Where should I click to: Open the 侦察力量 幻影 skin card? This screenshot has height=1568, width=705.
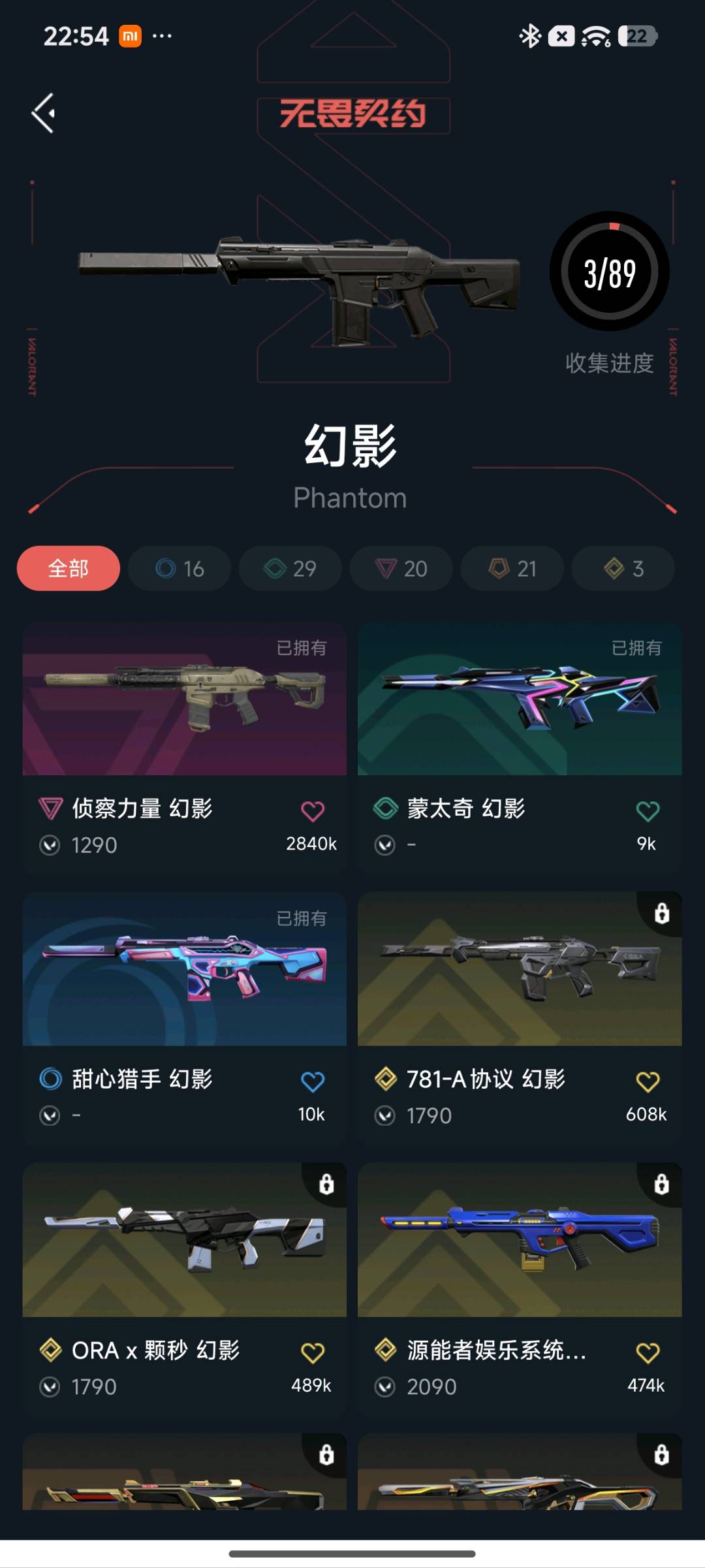coord(185,748)
